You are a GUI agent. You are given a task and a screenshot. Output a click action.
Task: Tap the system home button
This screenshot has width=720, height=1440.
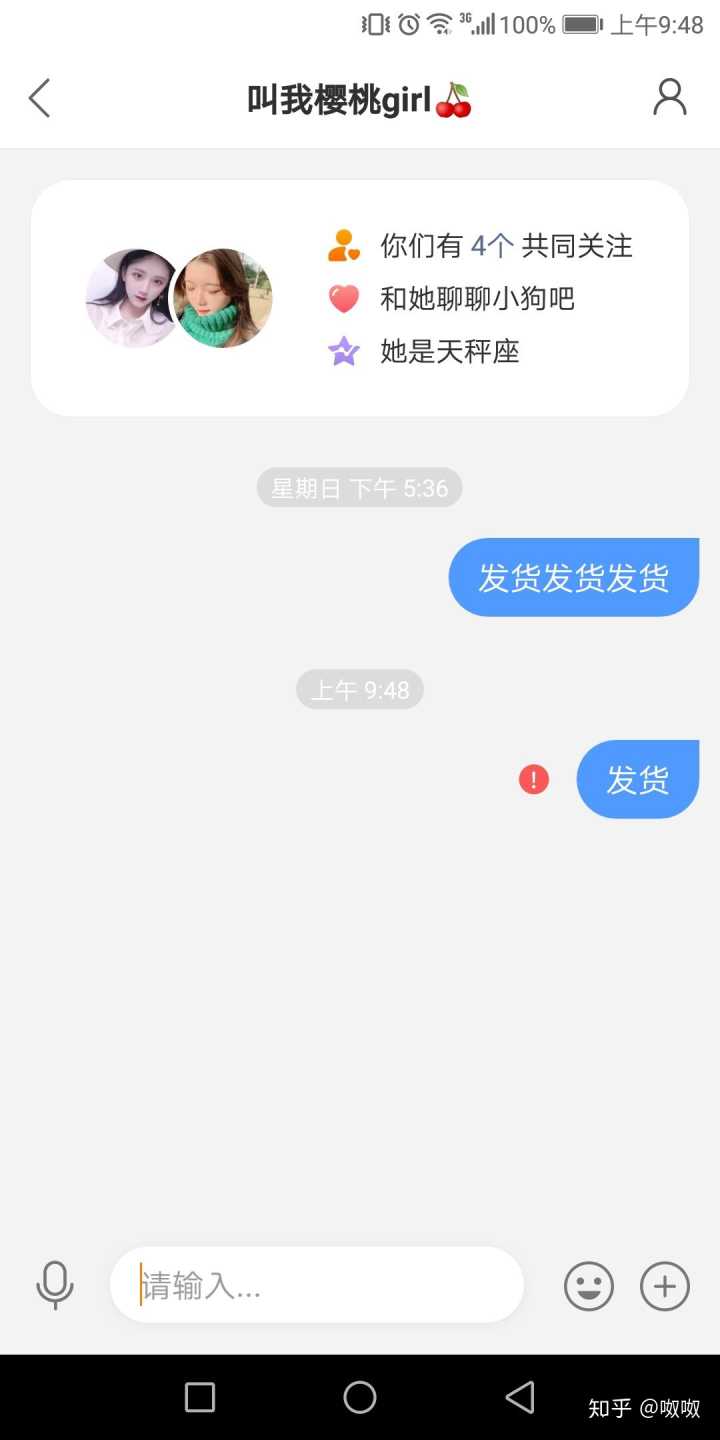[360, 1397]
